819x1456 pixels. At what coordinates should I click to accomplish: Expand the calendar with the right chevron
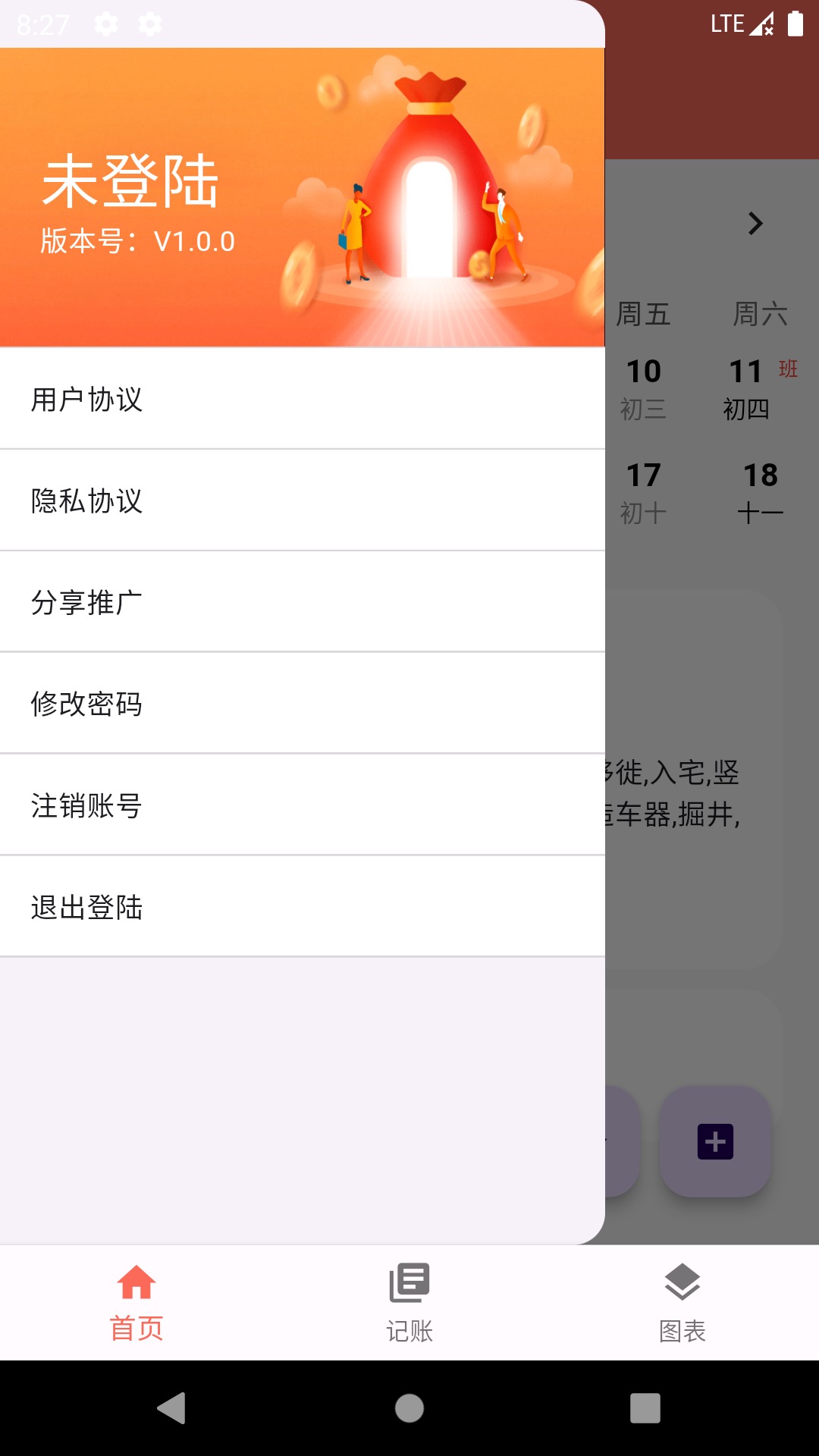(x=755, y=223)
